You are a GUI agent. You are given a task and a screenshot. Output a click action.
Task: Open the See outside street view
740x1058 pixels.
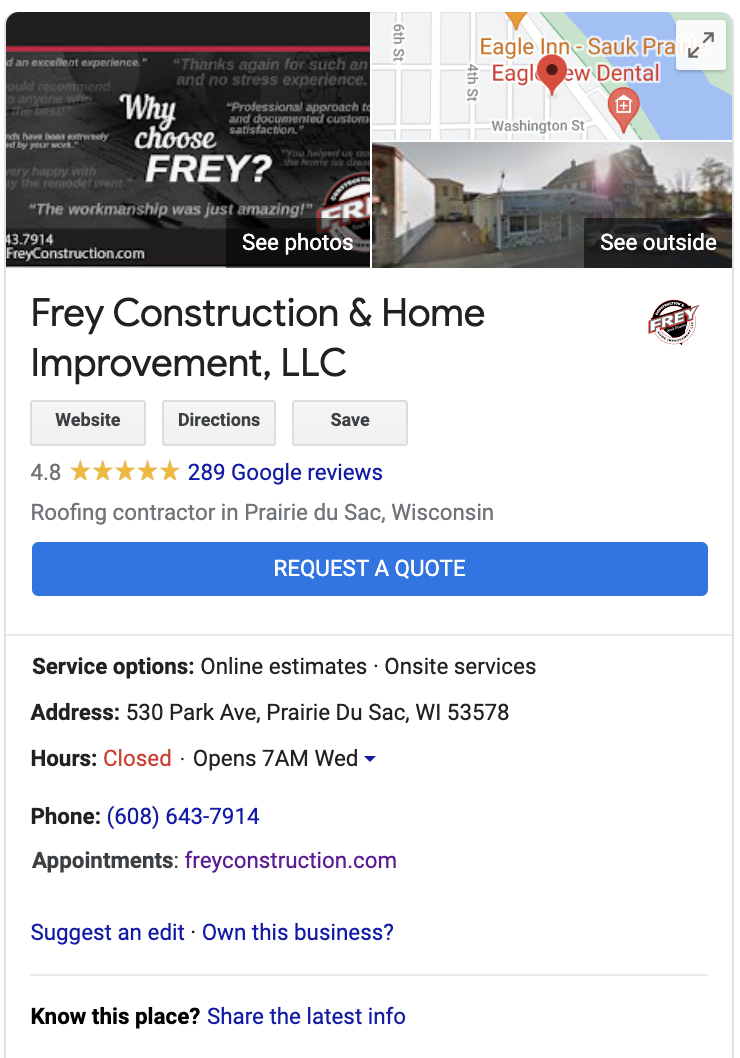[x=657, y=243]
